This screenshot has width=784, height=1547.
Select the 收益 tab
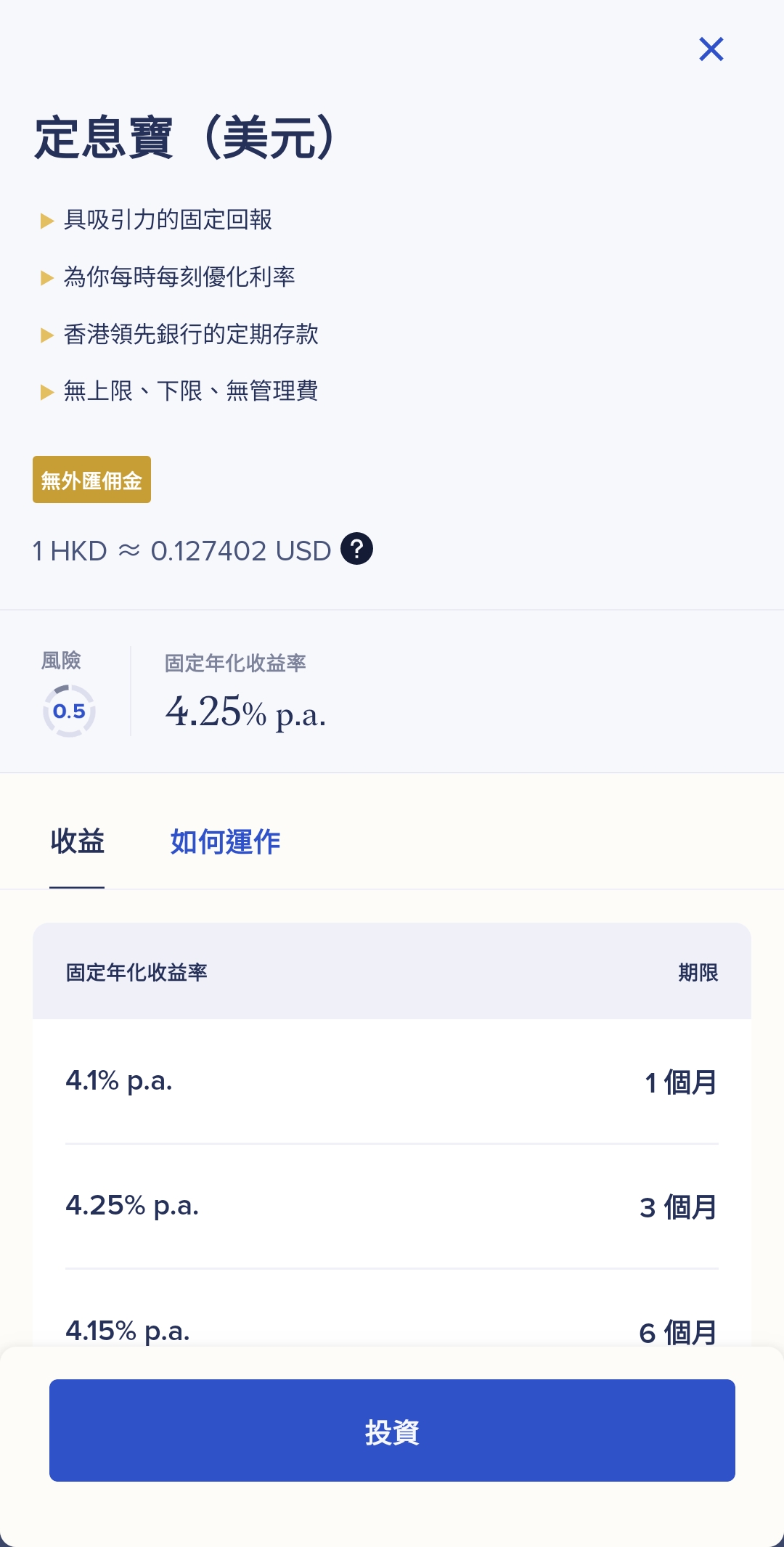(x=77, y=842)
